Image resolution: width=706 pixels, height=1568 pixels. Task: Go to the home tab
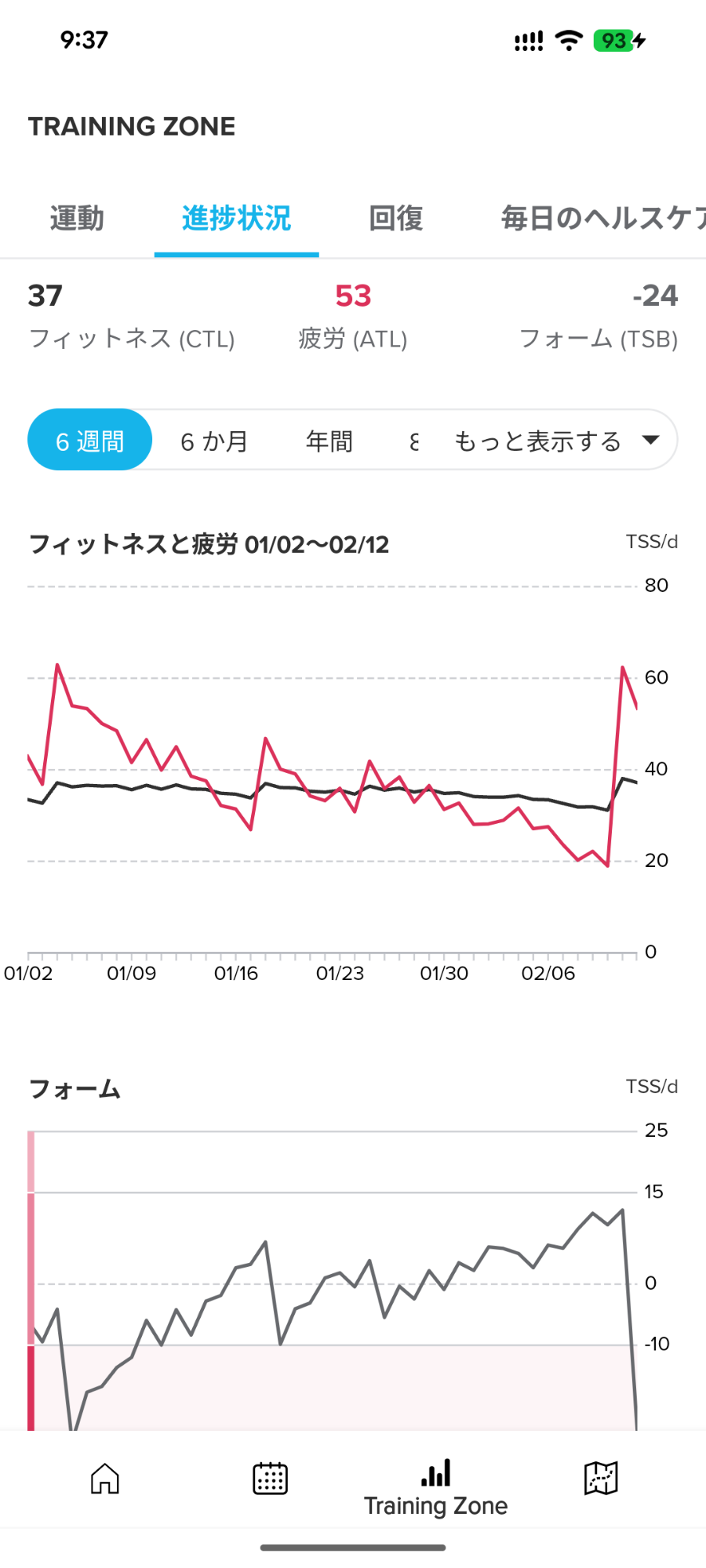104,1479
